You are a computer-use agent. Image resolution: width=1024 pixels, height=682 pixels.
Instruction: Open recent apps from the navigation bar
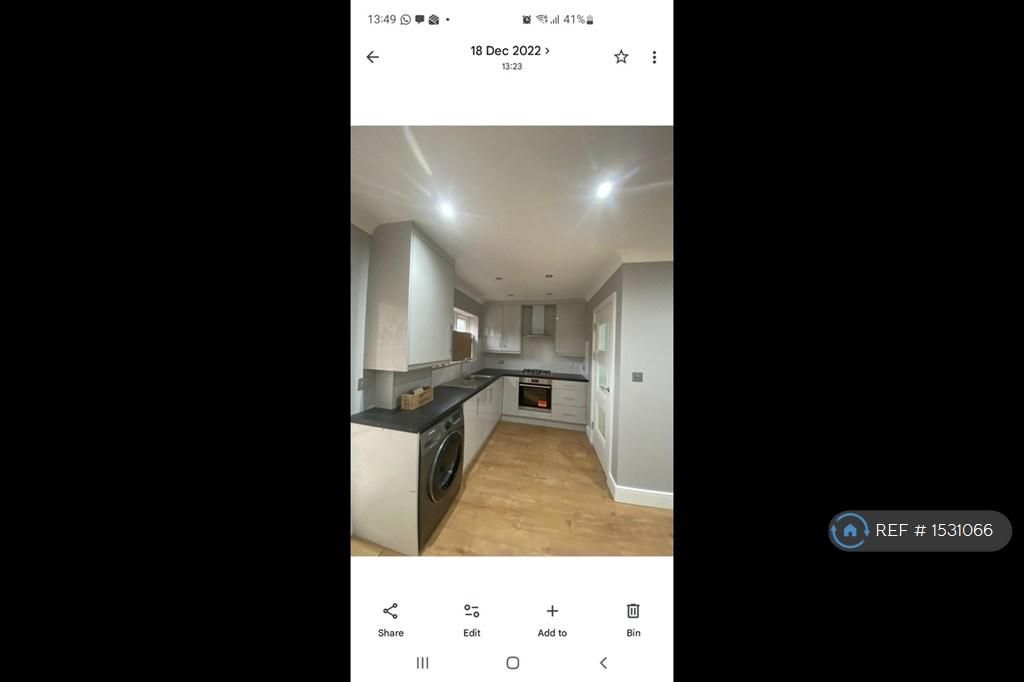tap(422, 662)
